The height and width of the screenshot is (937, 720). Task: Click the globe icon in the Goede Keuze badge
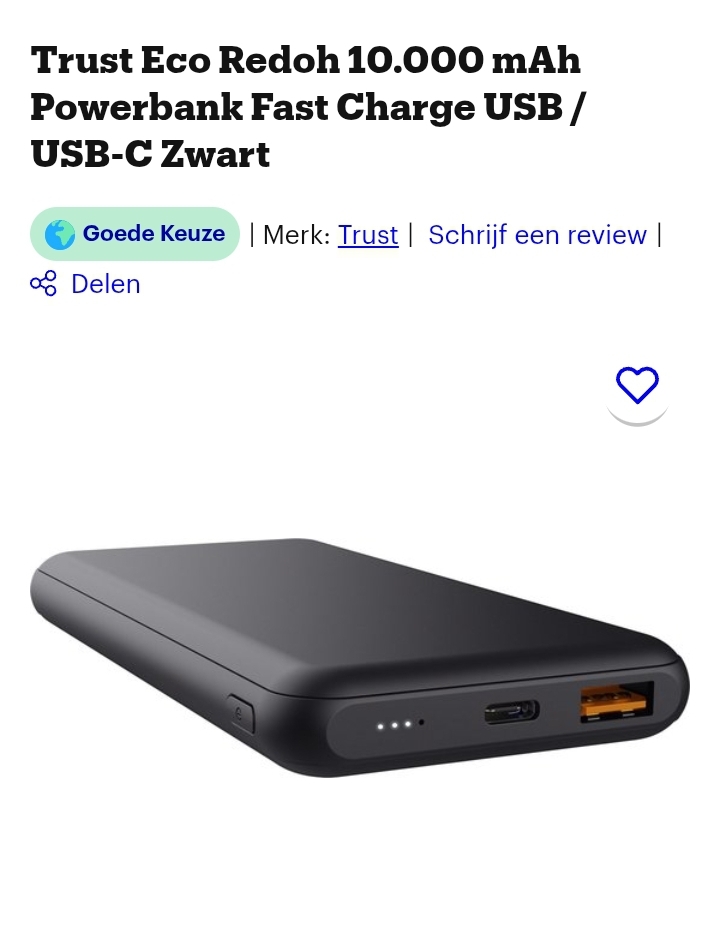point(60,233)
